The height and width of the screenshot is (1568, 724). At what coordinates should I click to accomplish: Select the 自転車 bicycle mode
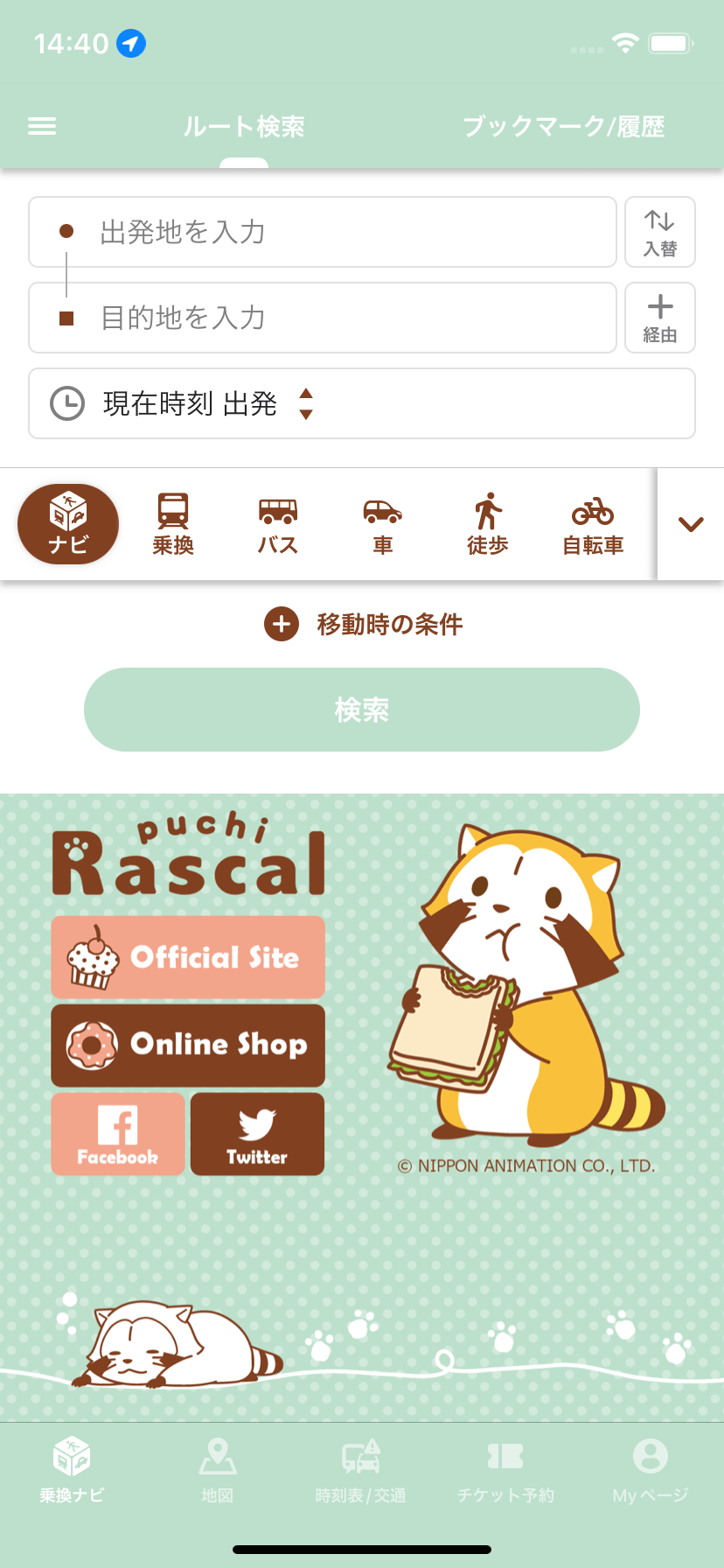pos(593,524)
